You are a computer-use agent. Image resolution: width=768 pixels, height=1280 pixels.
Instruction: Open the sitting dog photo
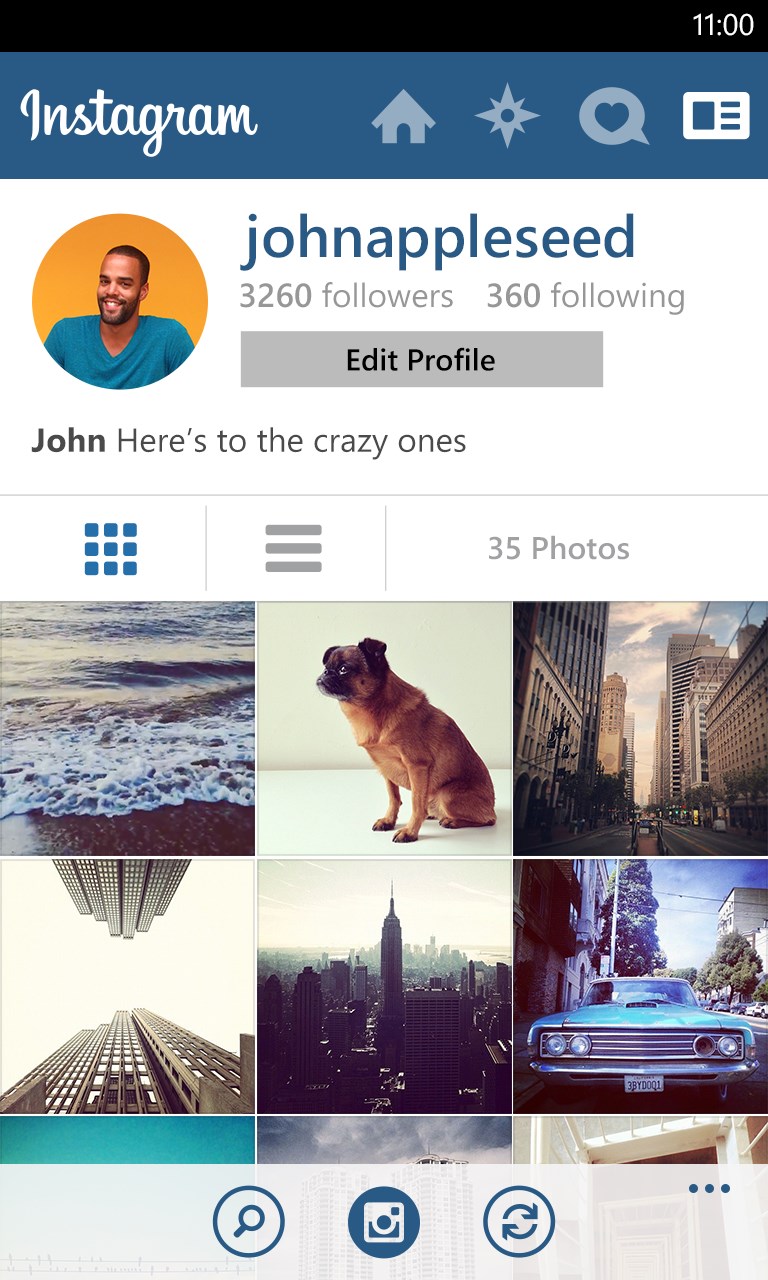(x=384, y=728)
